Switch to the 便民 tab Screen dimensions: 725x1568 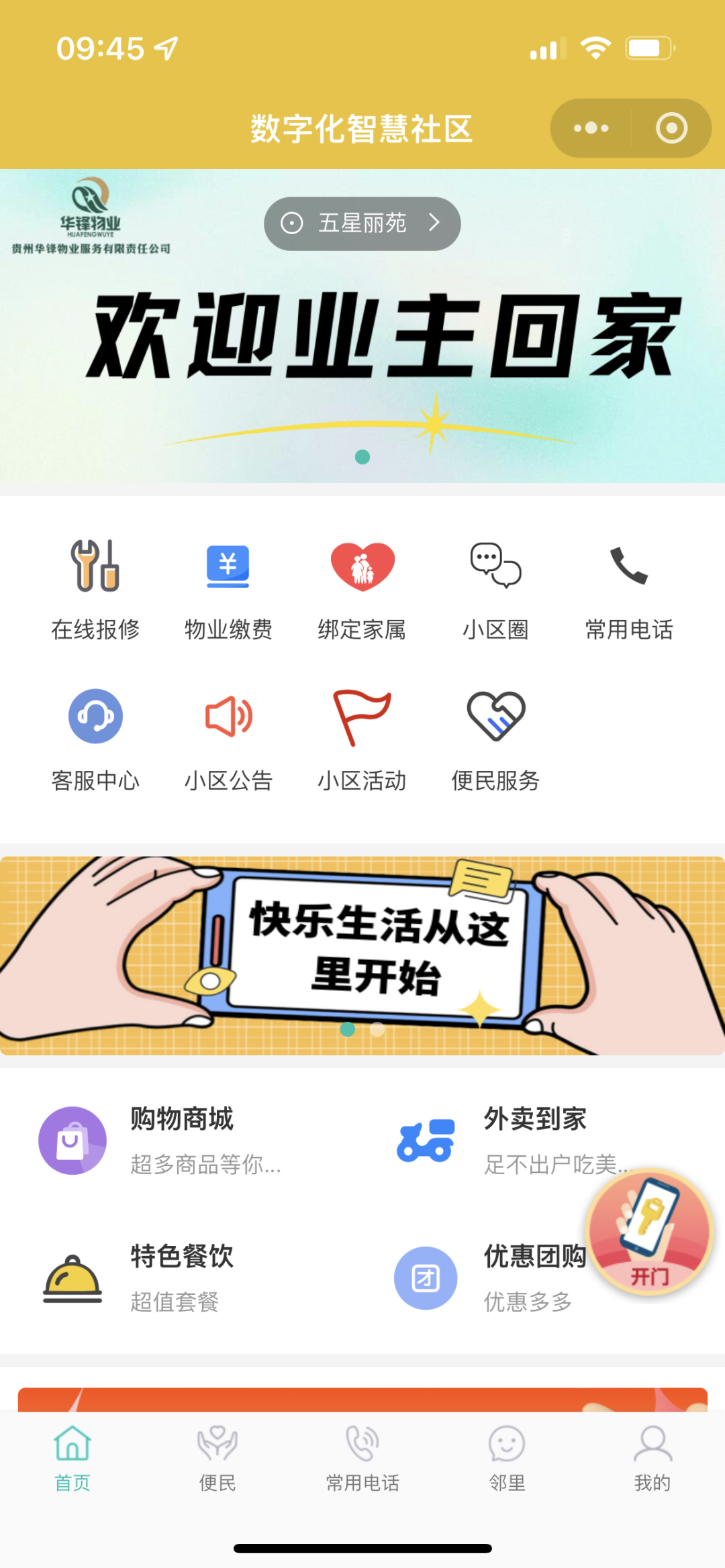pyautogui.click(x=217, y=1457)
